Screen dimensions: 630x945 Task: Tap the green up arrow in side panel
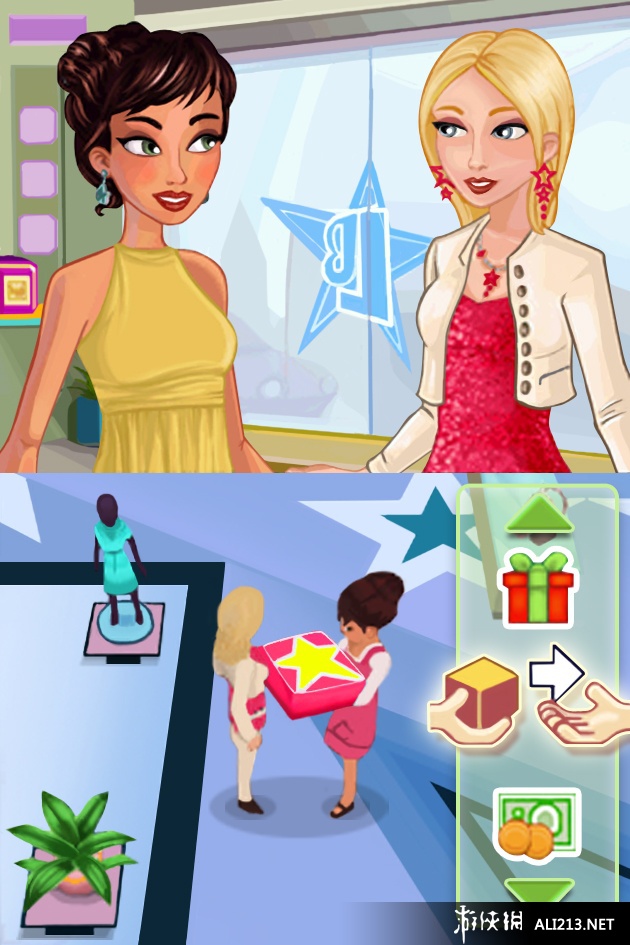pos(539,517)
